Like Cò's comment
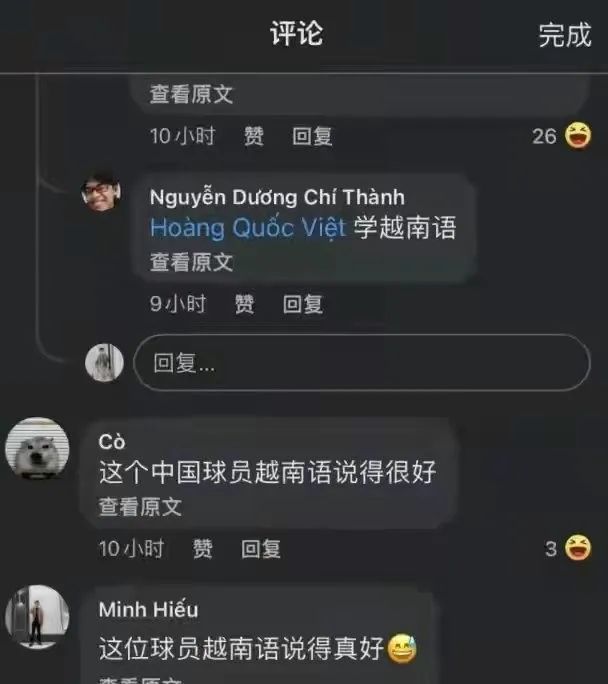The height and width of the screenshot is (684, 608). coord(202,548)
